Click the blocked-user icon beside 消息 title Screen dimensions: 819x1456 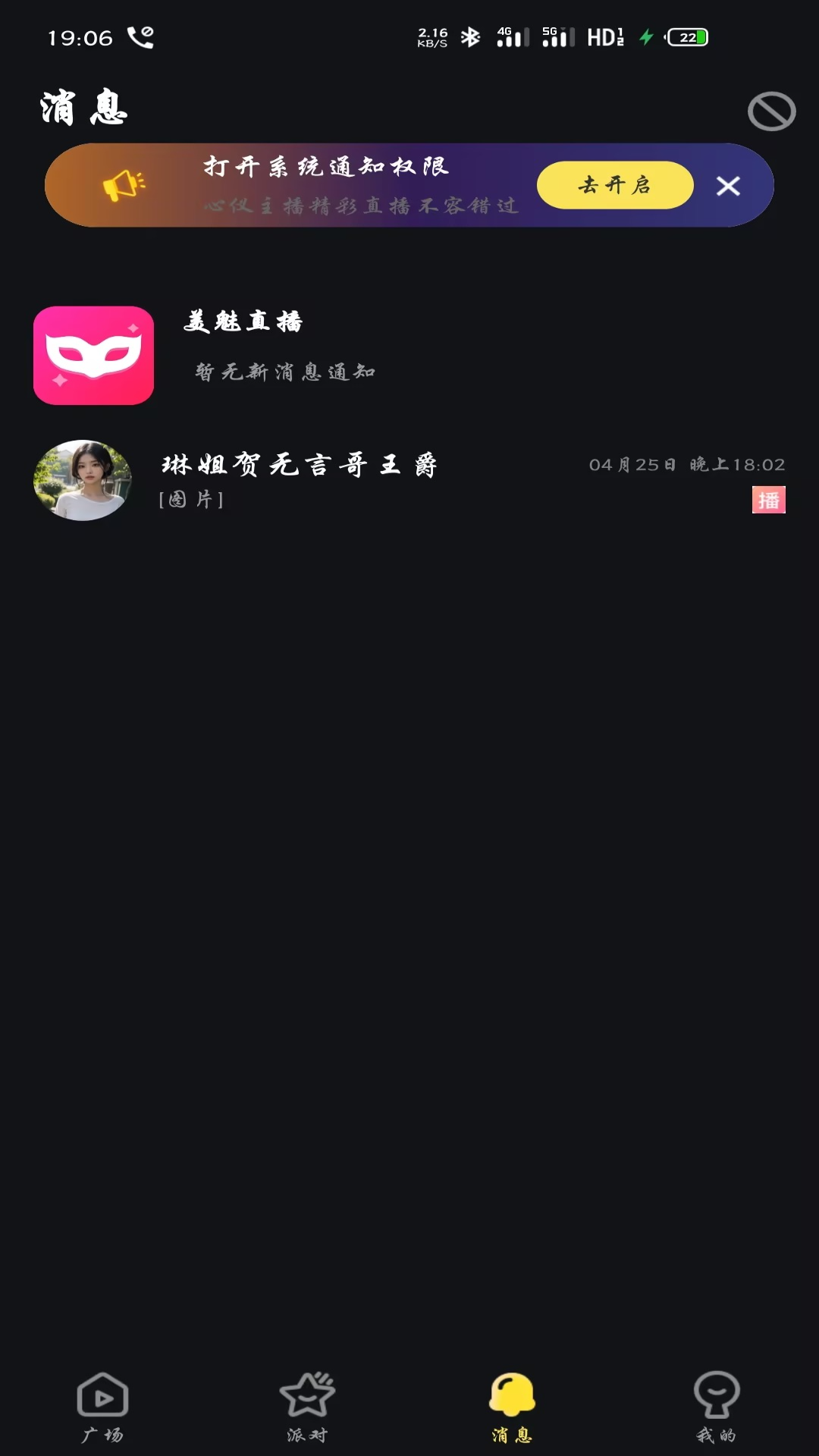[x=770, y=111]
